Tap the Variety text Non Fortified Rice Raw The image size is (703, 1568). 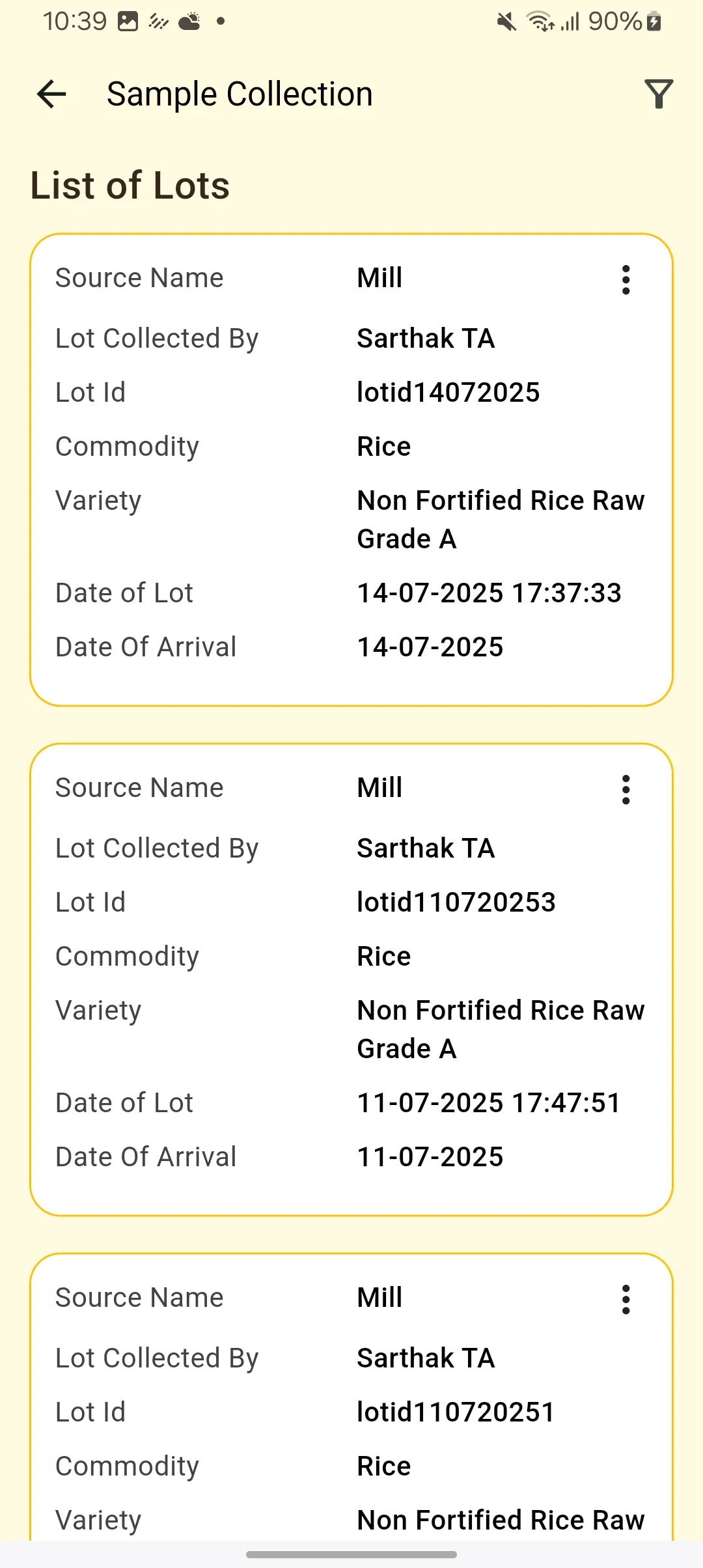click(x=500, y=500)
